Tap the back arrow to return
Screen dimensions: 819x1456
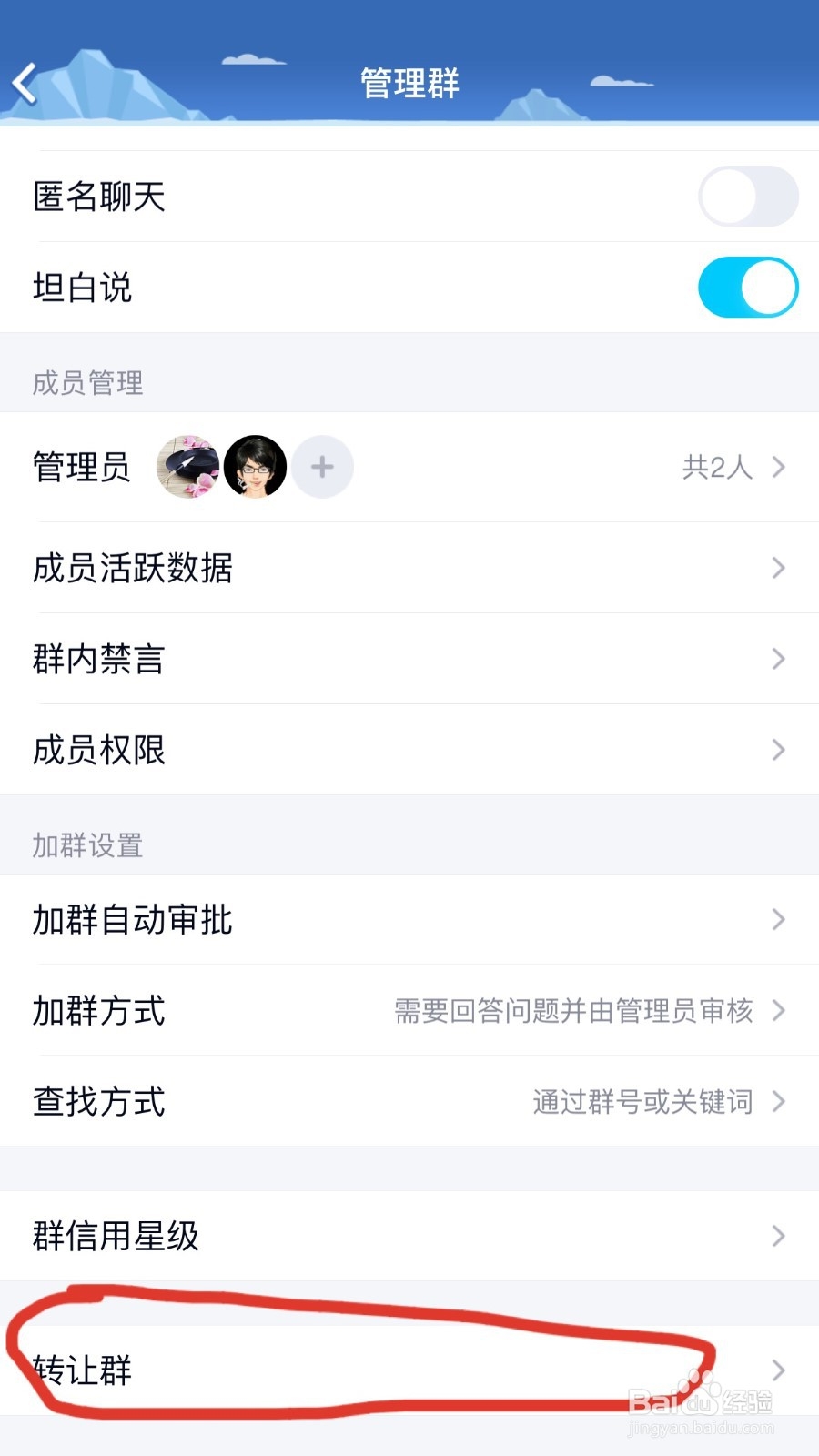click(x=25, y=82)
